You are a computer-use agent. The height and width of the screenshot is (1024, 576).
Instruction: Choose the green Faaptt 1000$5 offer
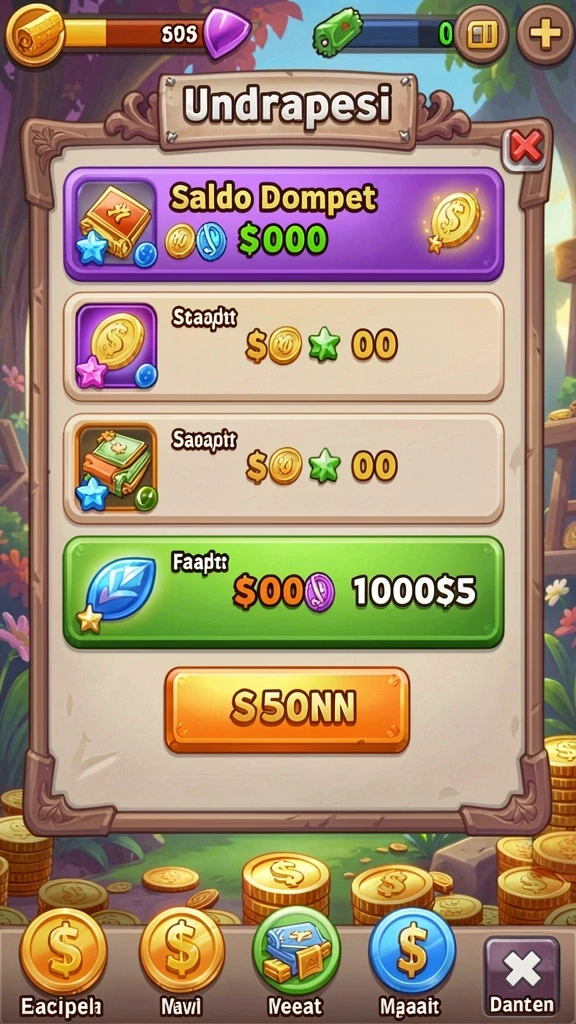283,592
